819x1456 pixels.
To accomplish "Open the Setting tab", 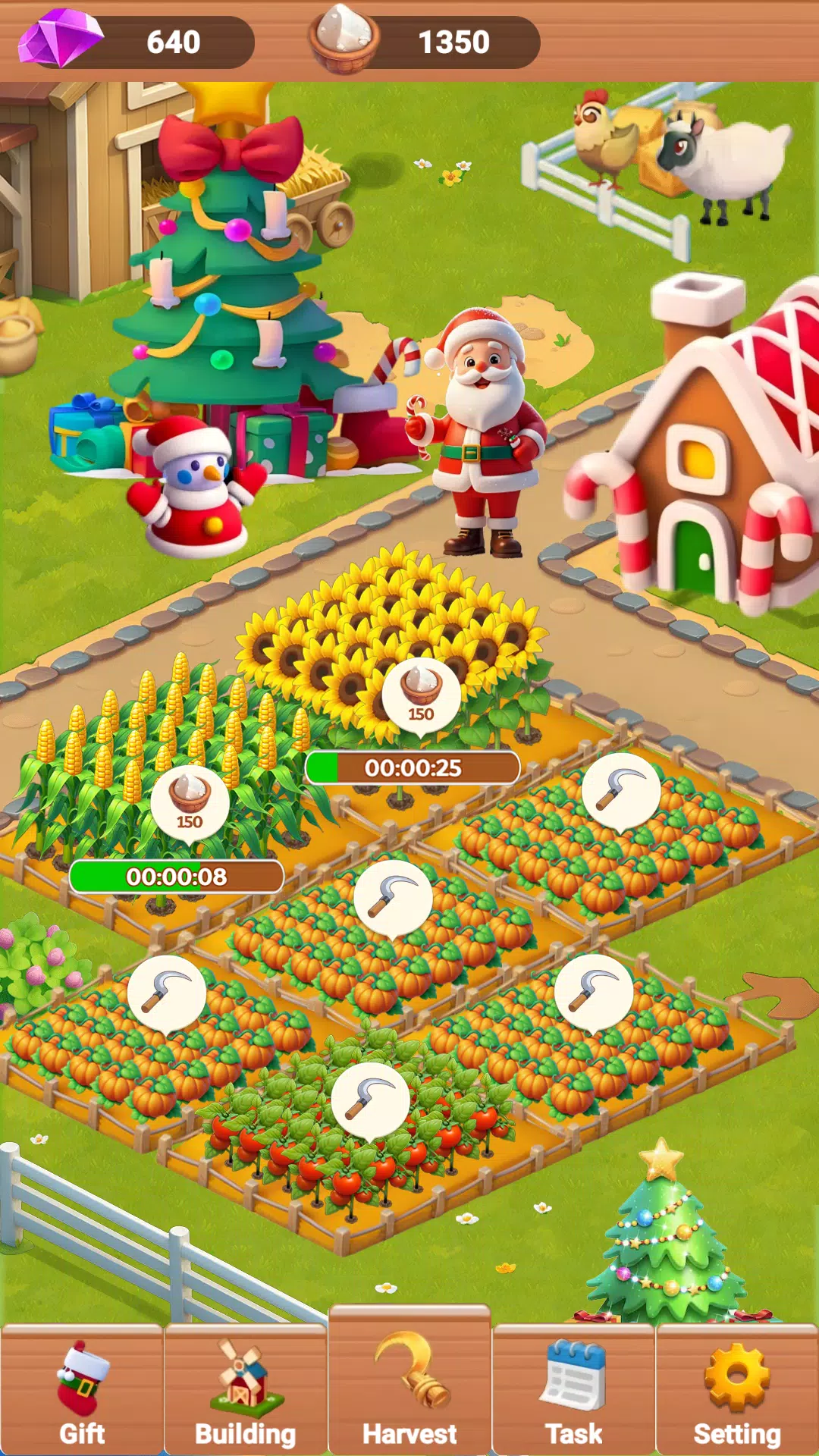I will click(737, 1390).
